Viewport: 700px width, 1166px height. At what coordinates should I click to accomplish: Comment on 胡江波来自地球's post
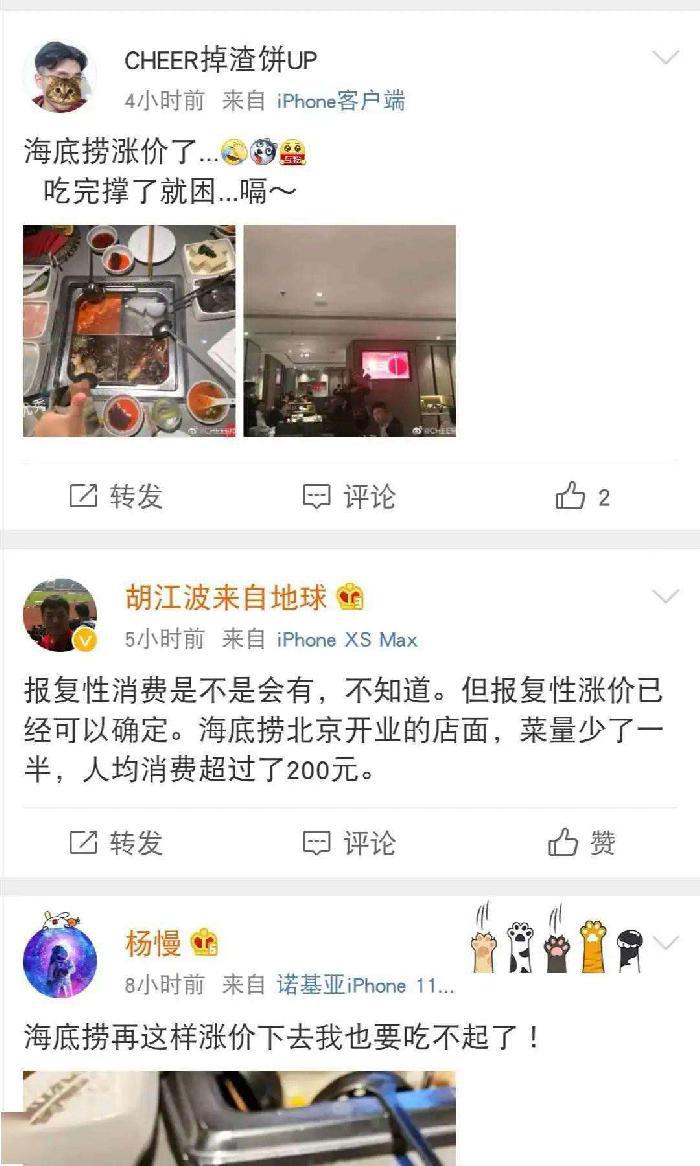pyautogui.click(x=349, y=843)
